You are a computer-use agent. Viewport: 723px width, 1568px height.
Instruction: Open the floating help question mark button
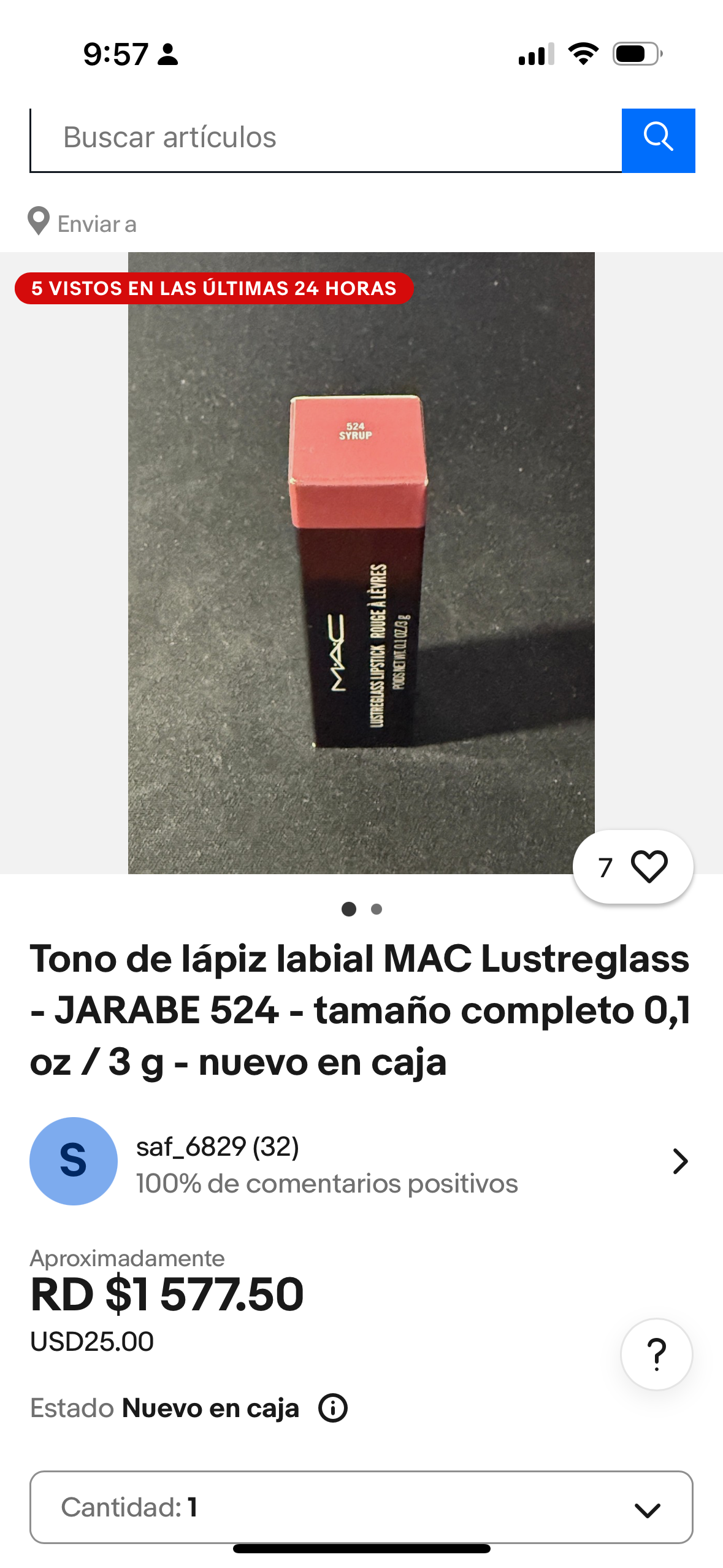656,1354
